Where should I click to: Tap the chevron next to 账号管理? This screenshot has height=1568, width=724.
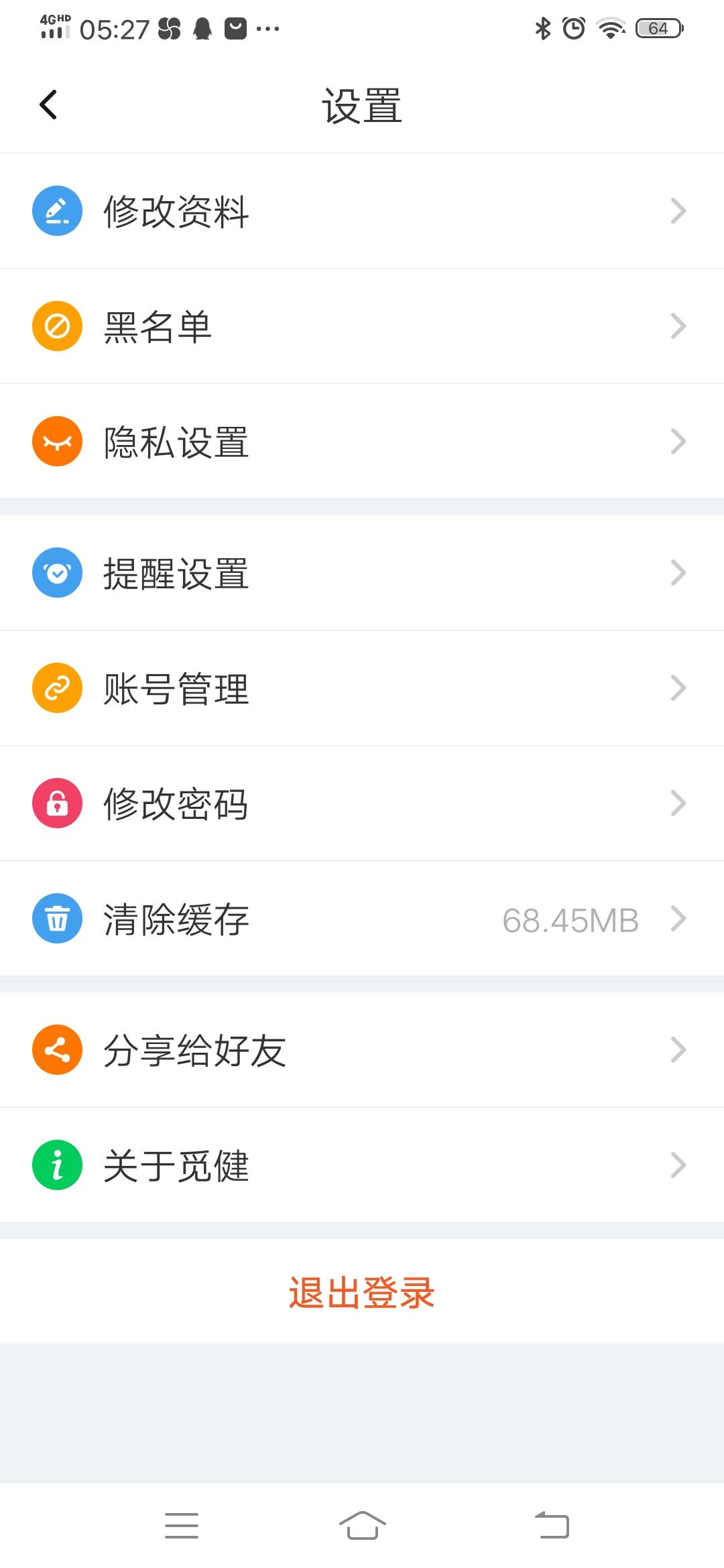pyautogui.click(x=679, y=688)
